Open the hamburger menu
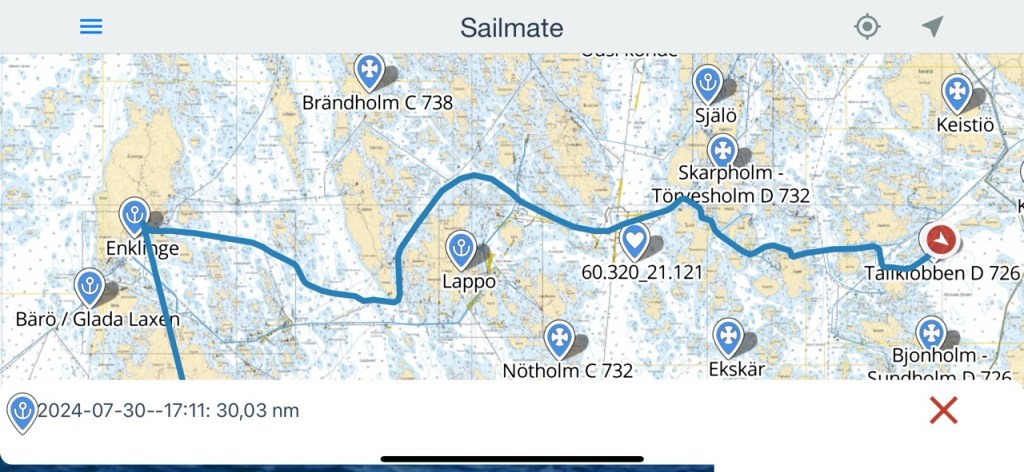Image resolution: width=1024 pixels, height=472 pixels. point(91,27)
